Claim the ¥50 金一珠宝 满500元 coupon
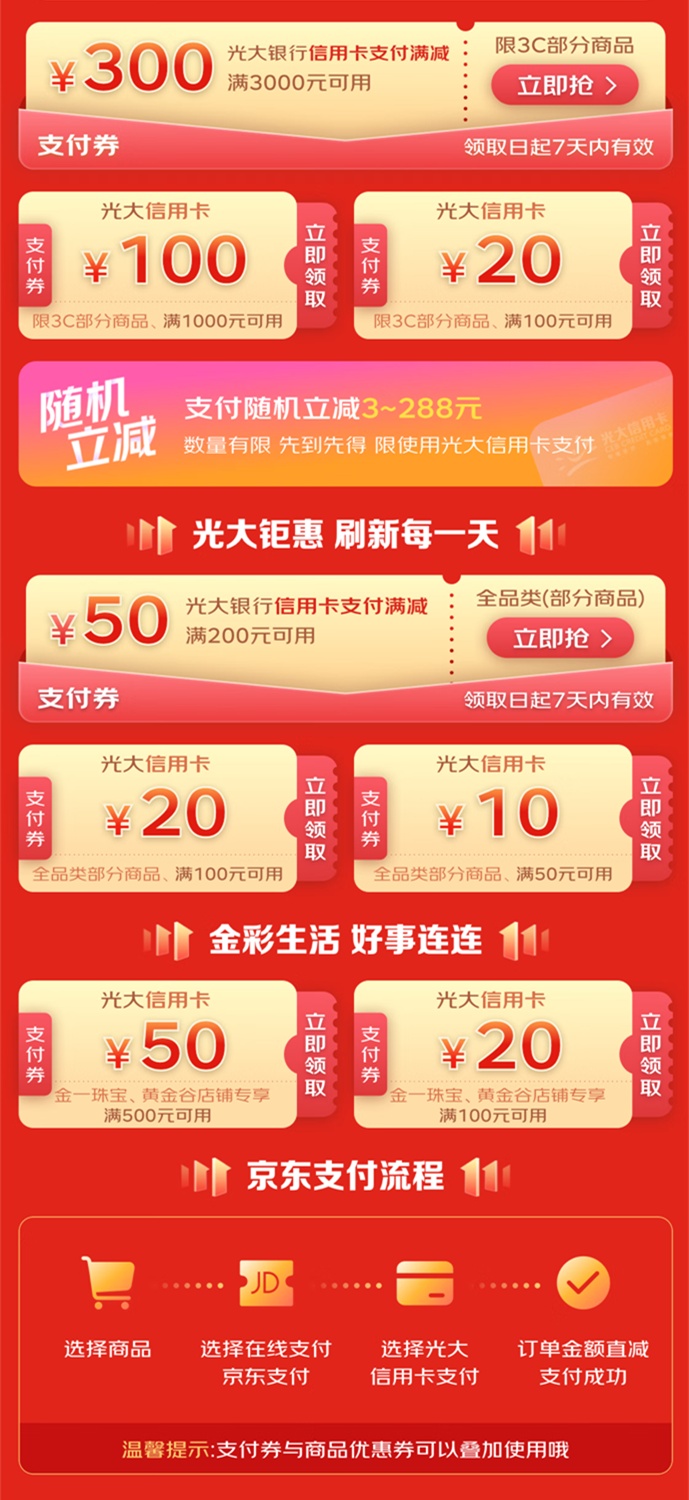 click(315, 1054)
